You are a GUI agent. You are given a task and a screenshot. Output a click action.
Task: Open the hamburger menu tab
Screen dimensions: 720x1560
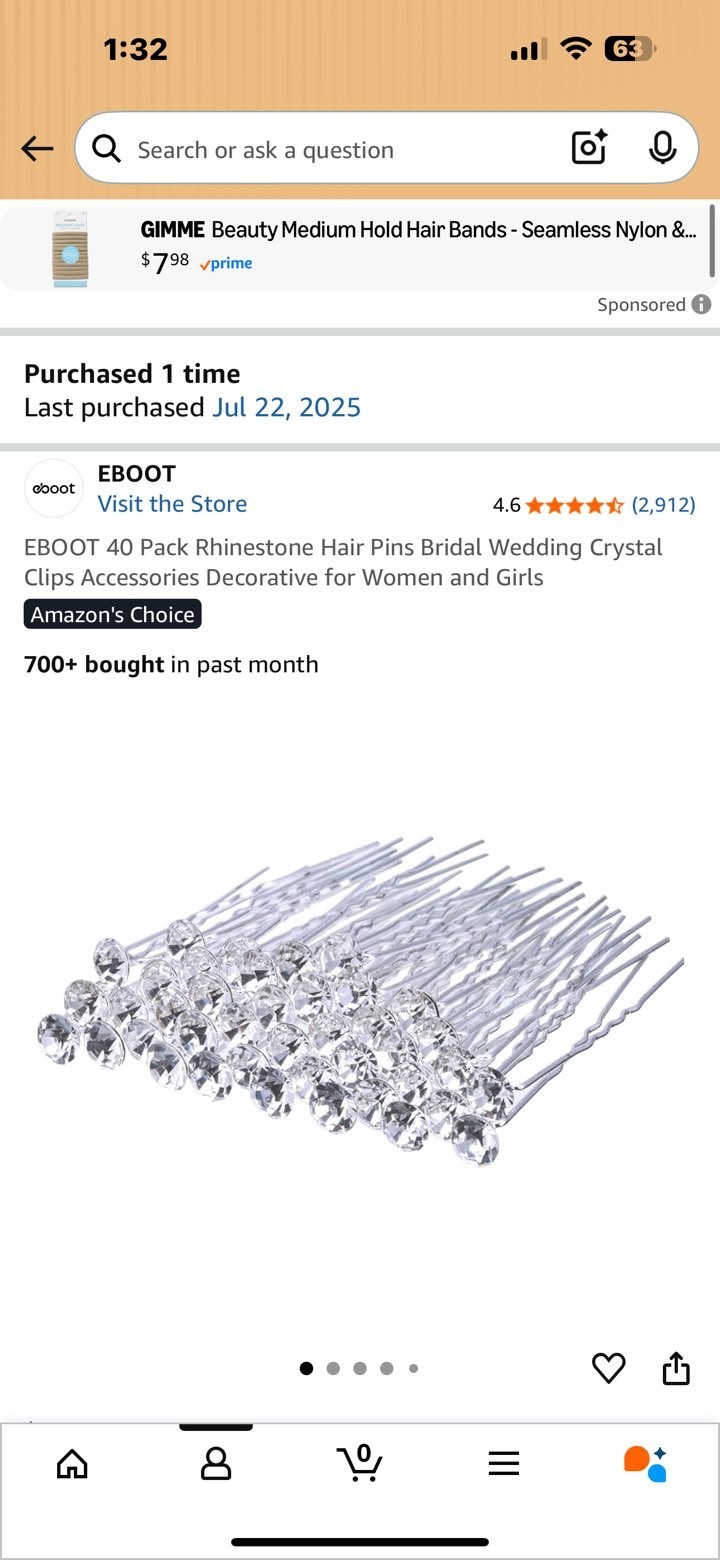(x=504, y=1465)
